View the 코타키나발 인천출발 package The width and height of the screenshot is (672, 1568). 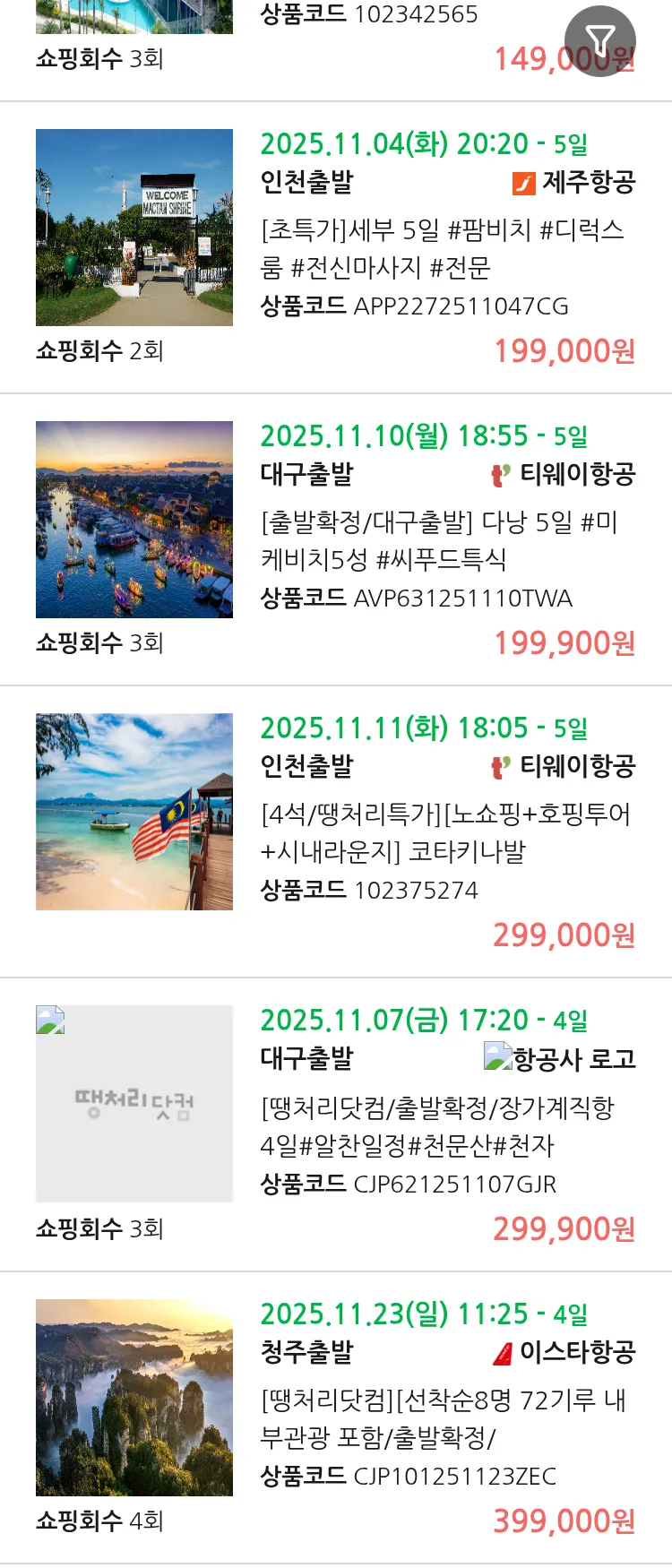(x=444, y=832)
